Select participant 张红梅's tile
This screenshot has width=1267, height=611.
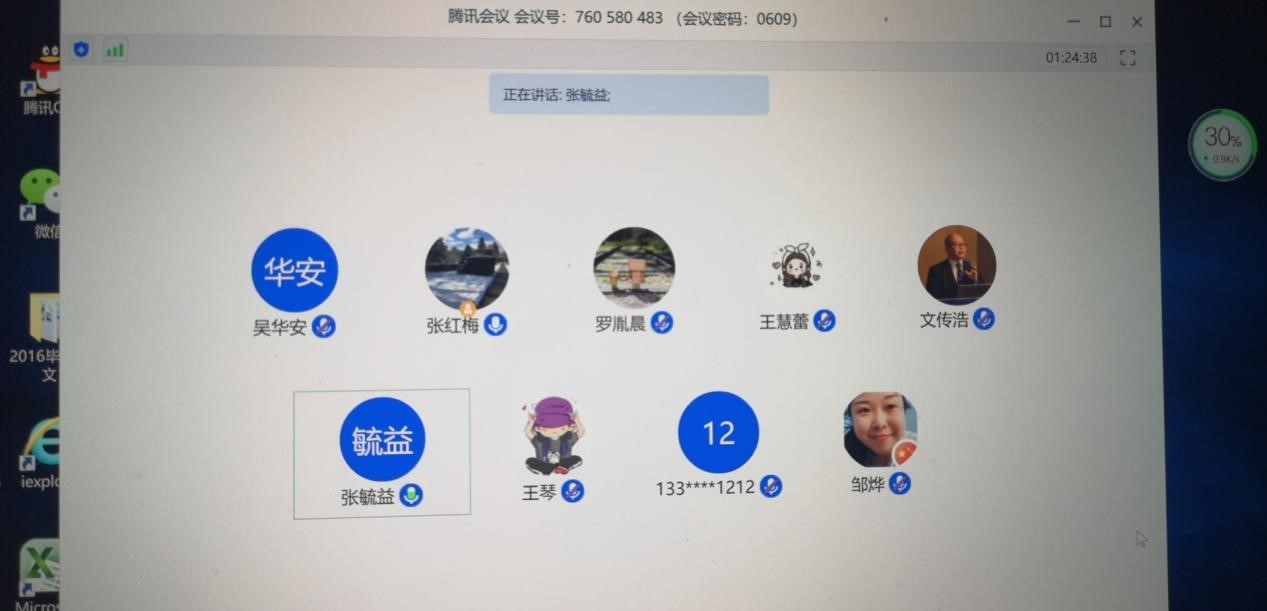[x=466, y=268]
